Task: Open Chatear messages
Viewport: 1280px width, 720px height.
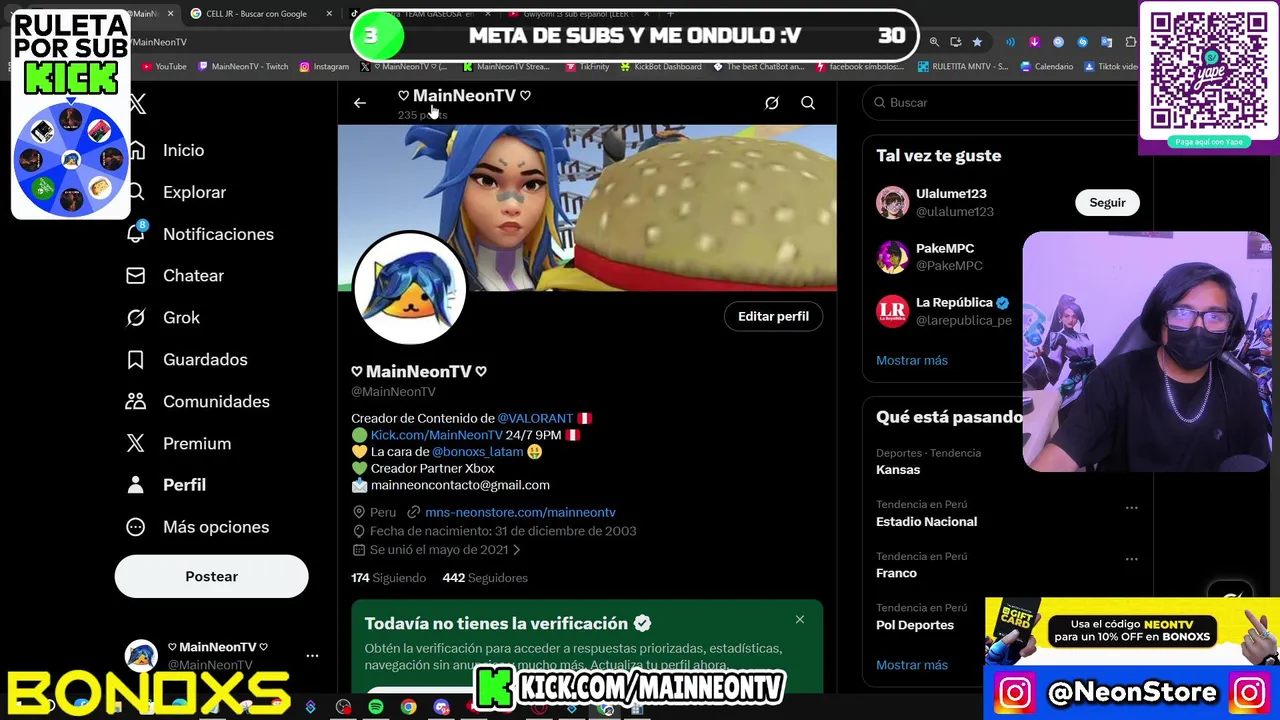Action: point(193,276)
